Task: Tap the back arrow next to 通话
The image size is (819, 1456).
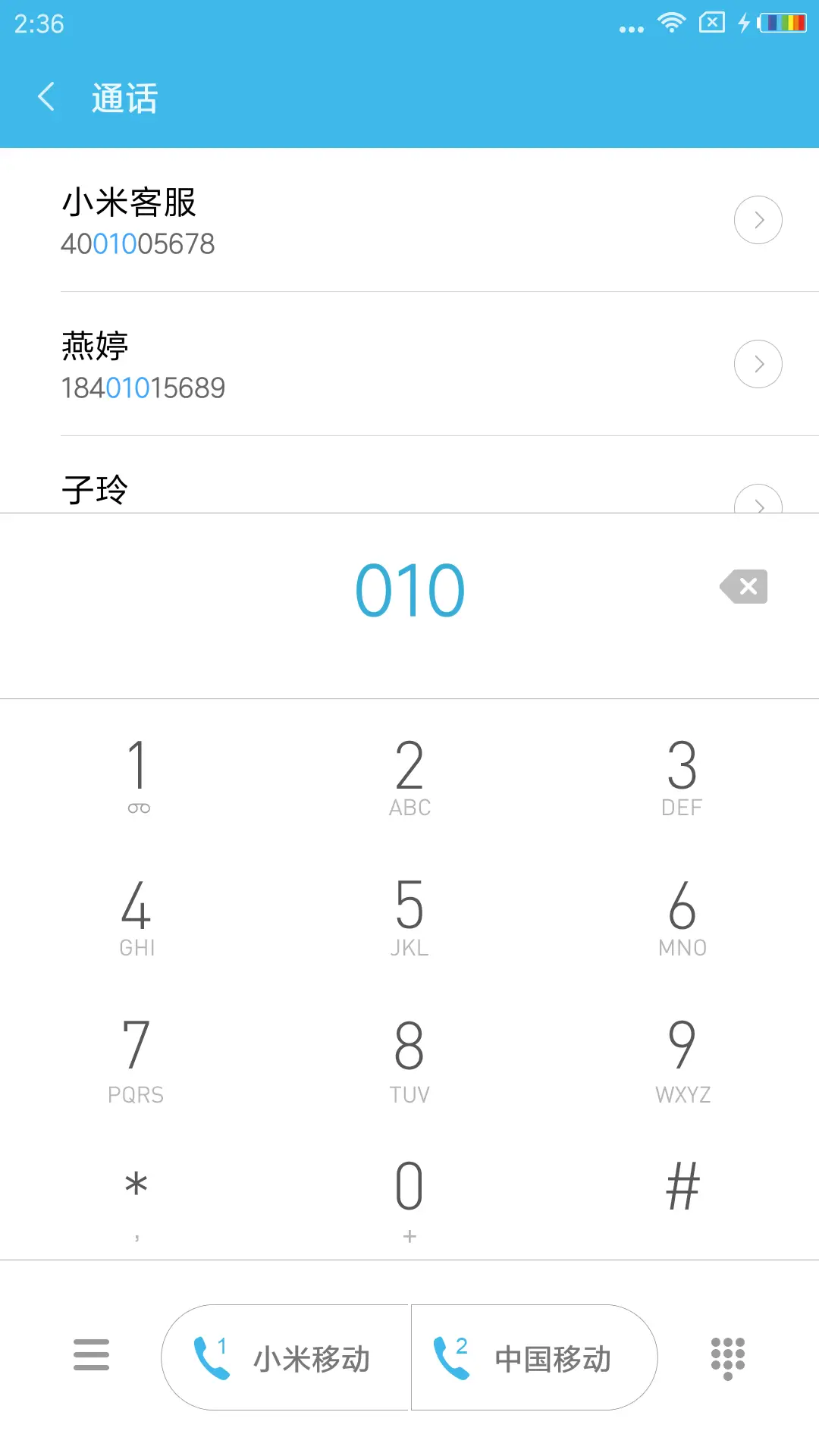Action: (x=45, y=97)
